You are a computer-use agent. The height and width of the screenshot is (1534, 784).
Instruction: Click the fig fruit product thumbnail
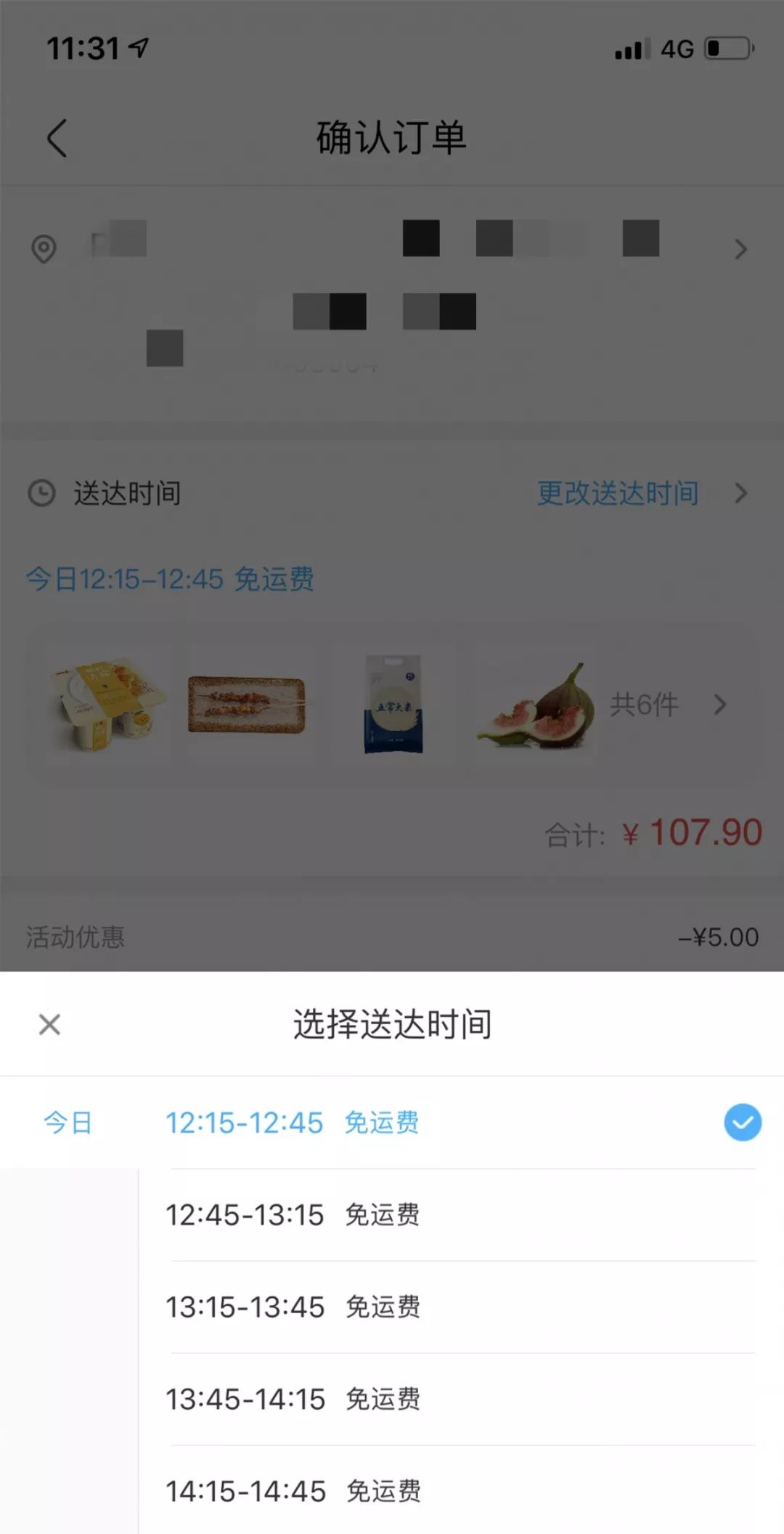[x=537, y=705]
